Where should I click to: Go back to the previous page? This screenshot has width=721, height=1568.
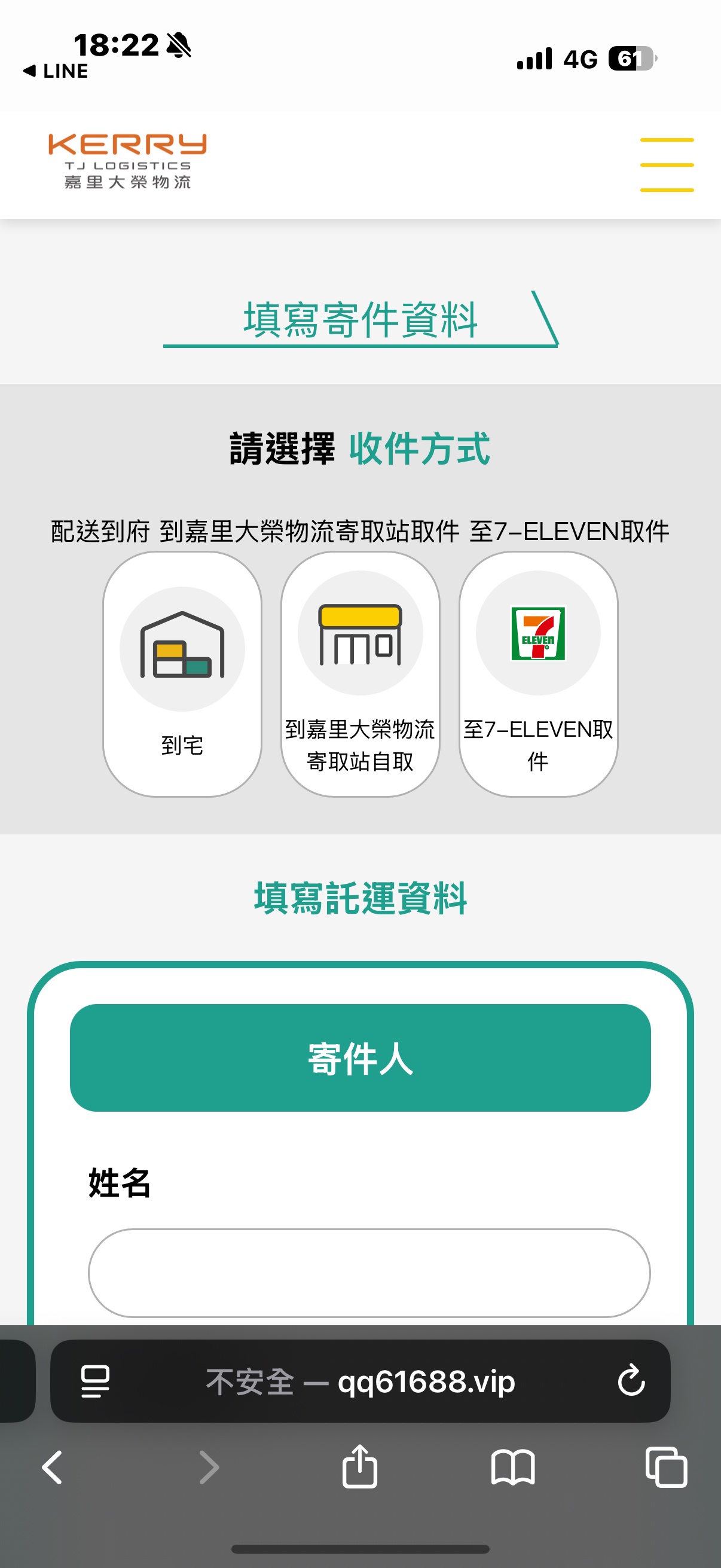pyautogui.click(x=53, y=1467)
